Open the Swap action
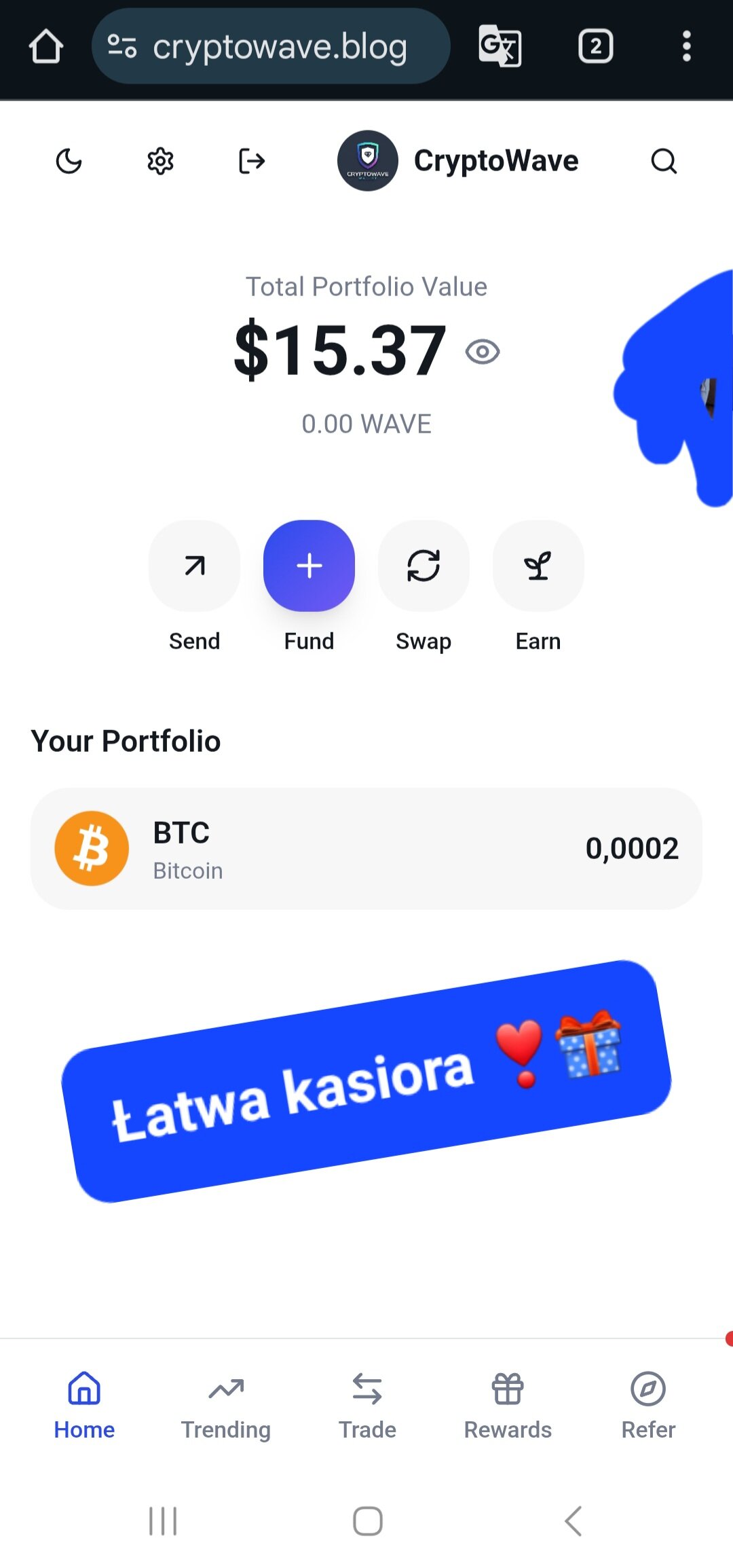The width and height of the screenshot is (733, 1568). click(424, 566)
